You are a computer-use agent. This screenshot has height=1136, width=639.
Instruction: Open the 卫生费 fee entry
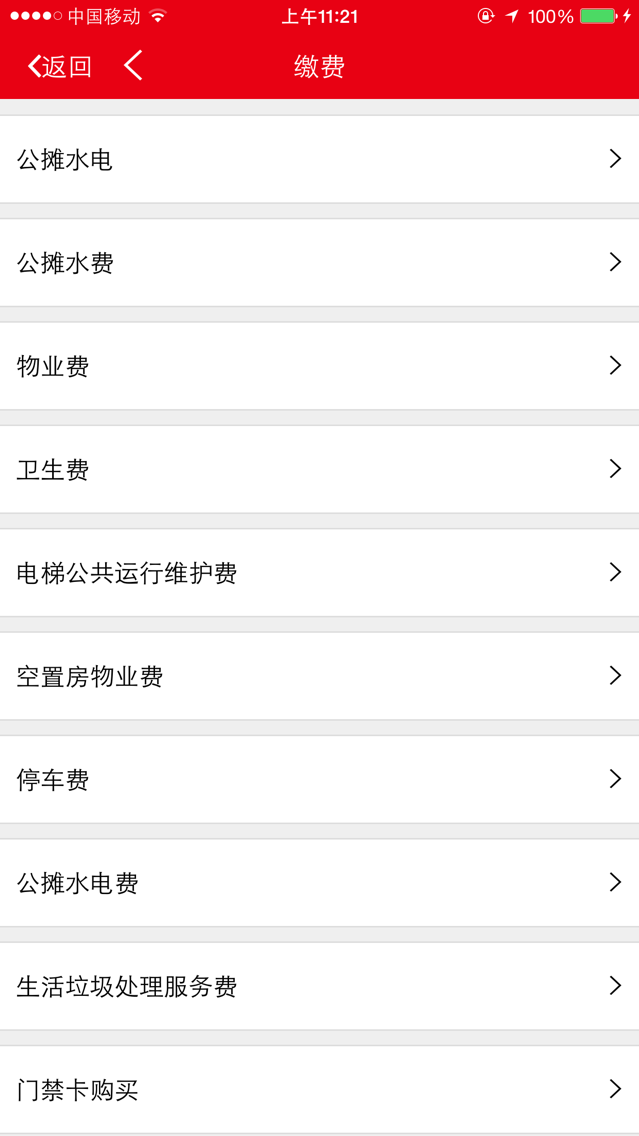click(x=320, y=469)
